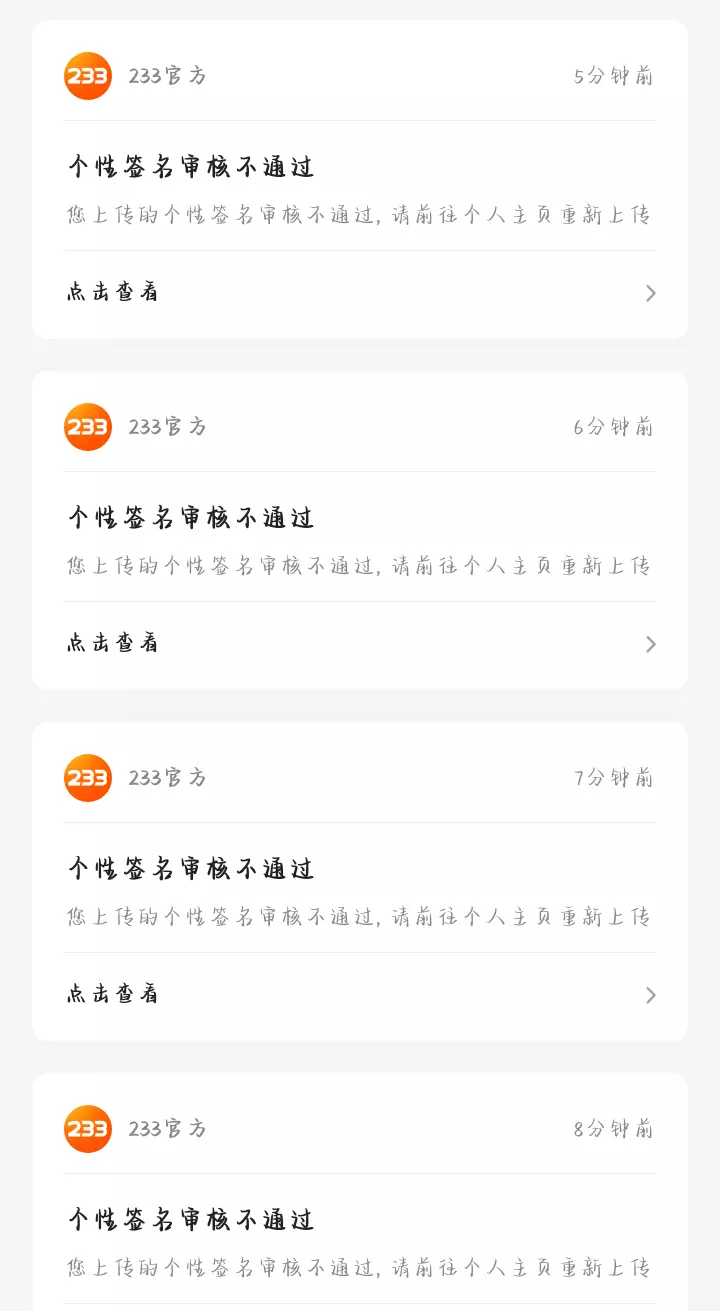
Task: Tap 点击查看 on the 6分钟前 message
Action: tap(112, 644)
